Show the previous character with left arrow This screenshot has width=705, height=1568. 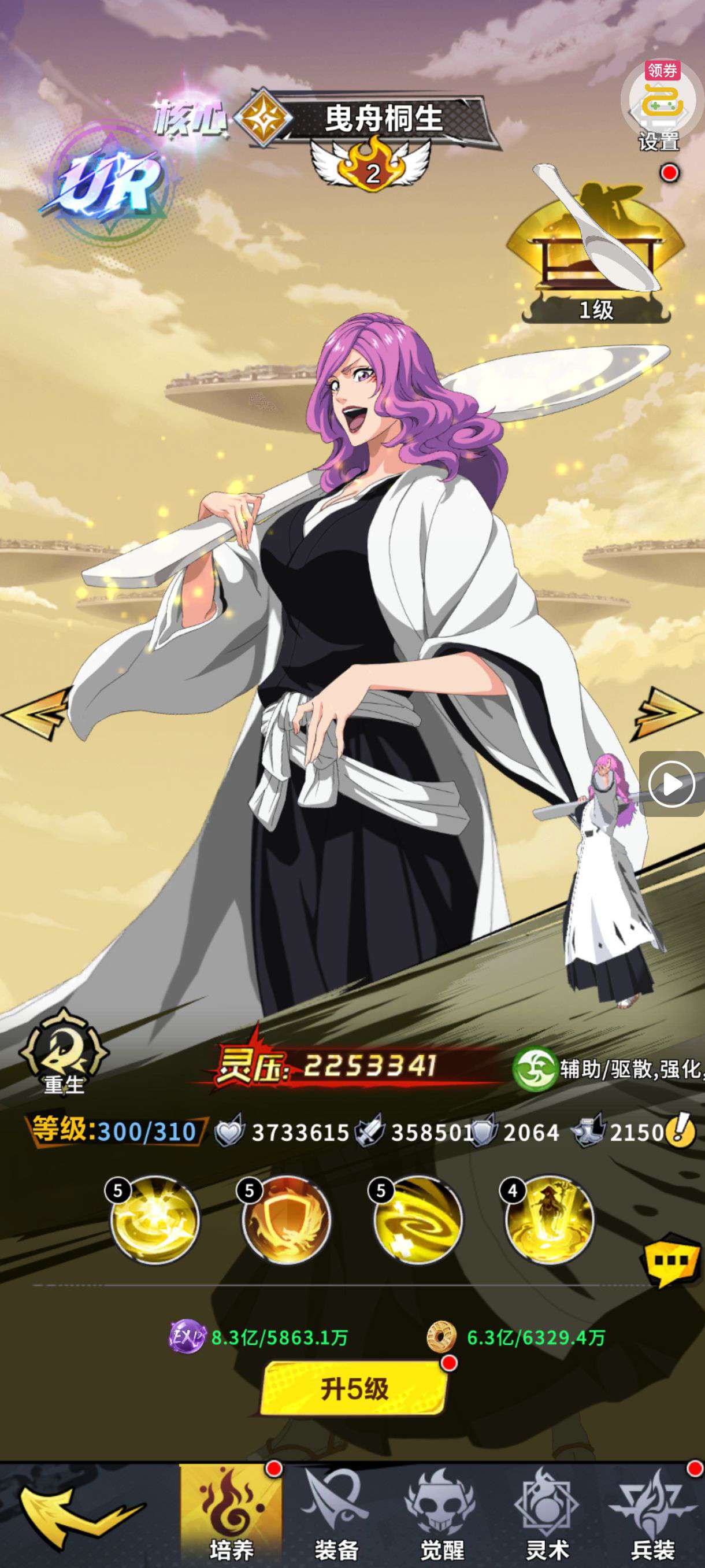click(x=36, y=713)
